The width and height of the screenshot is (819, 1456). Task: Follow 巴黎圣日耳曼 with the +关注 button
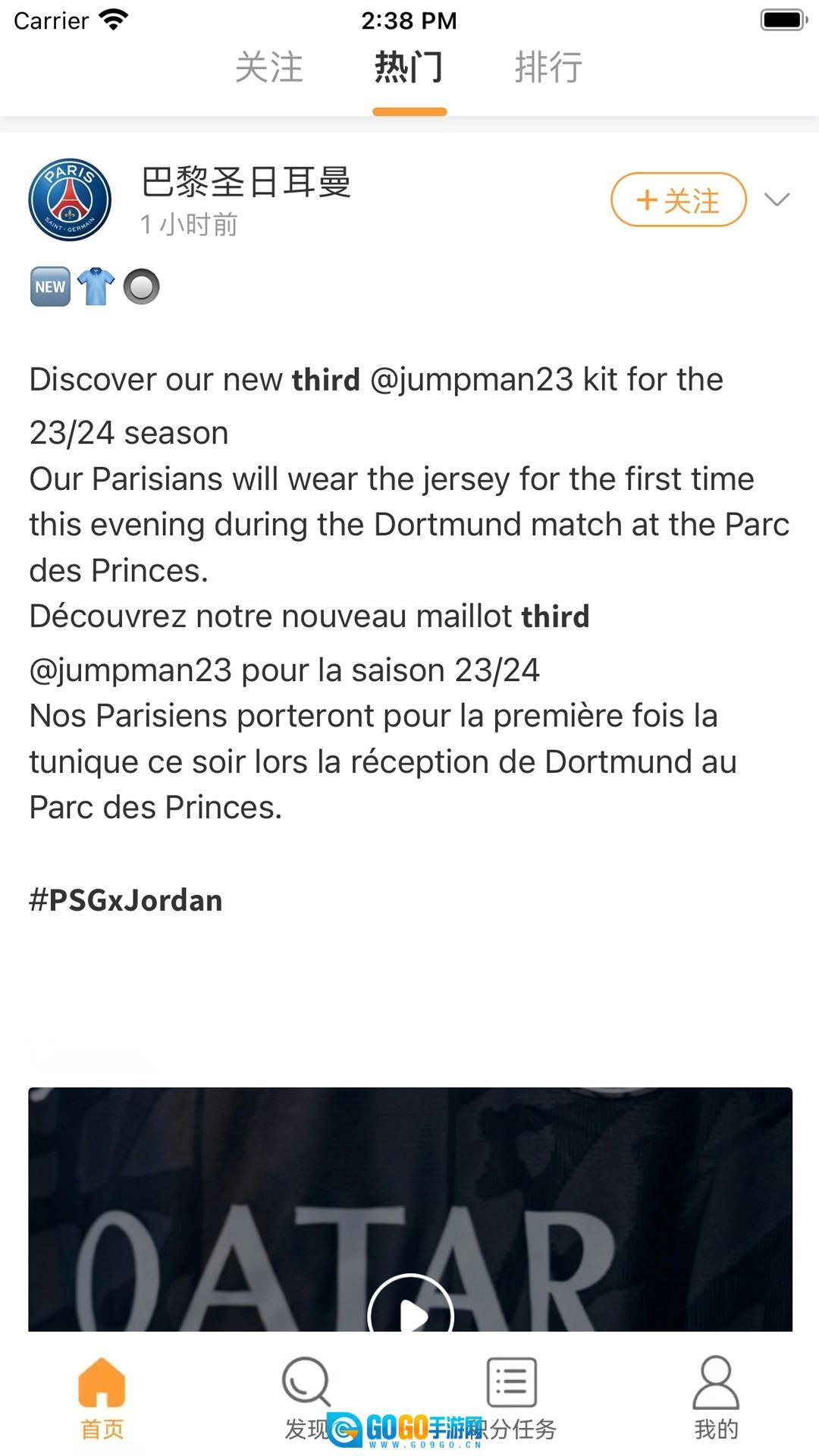point(678,200)
